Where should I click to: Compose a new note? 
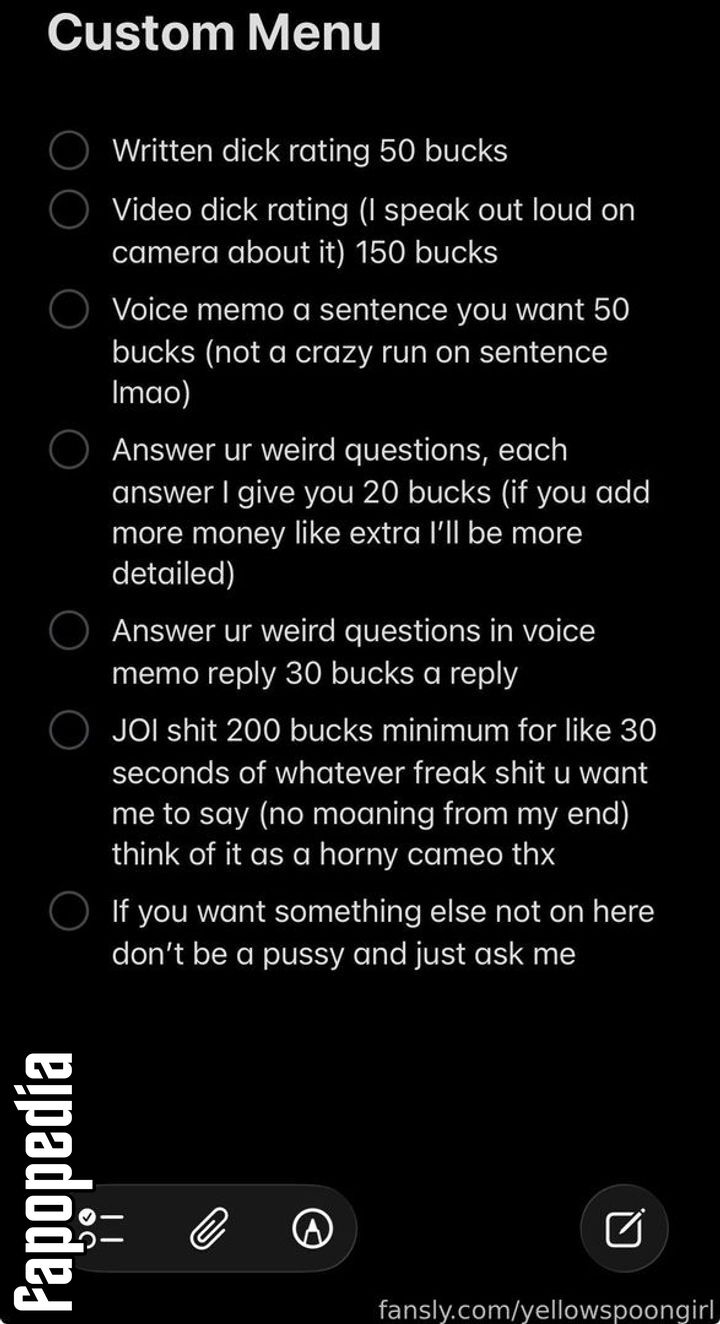(x=625, y=1228)
